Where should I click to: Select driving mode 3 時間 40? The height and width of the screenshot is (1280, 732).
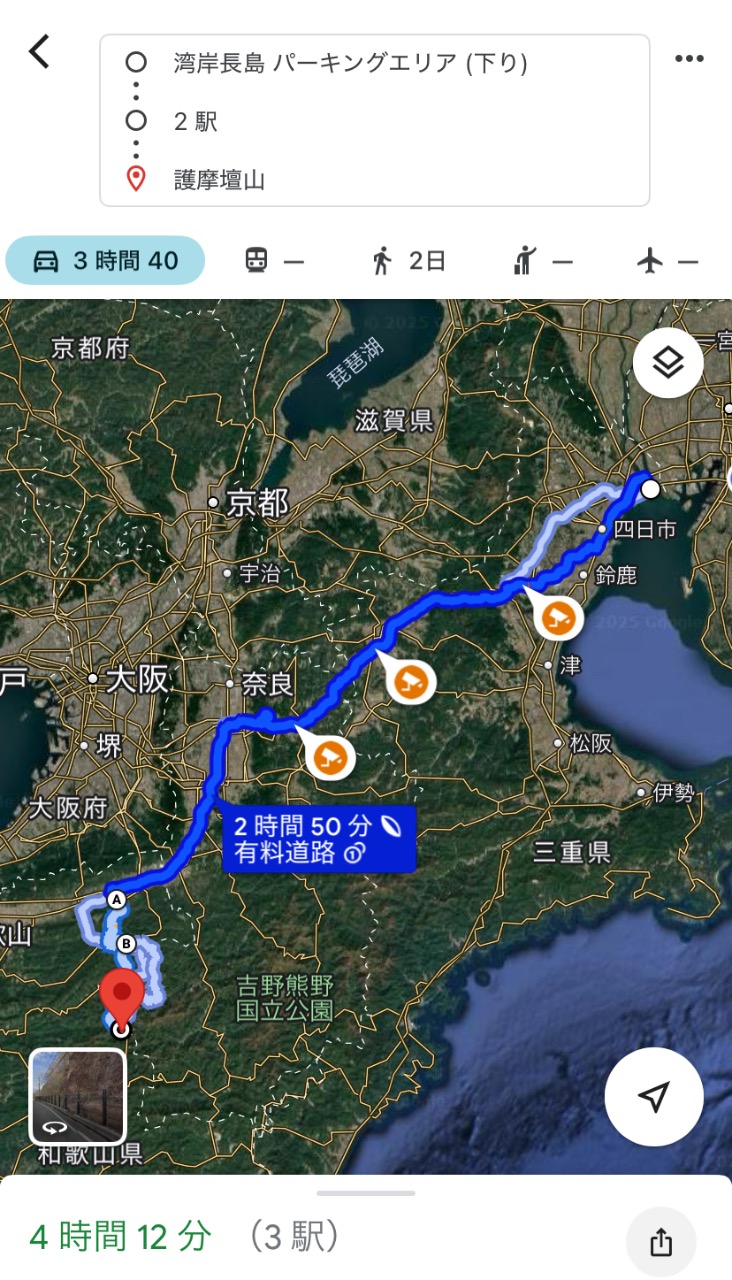pyautogui.click(x=105, y=261)
